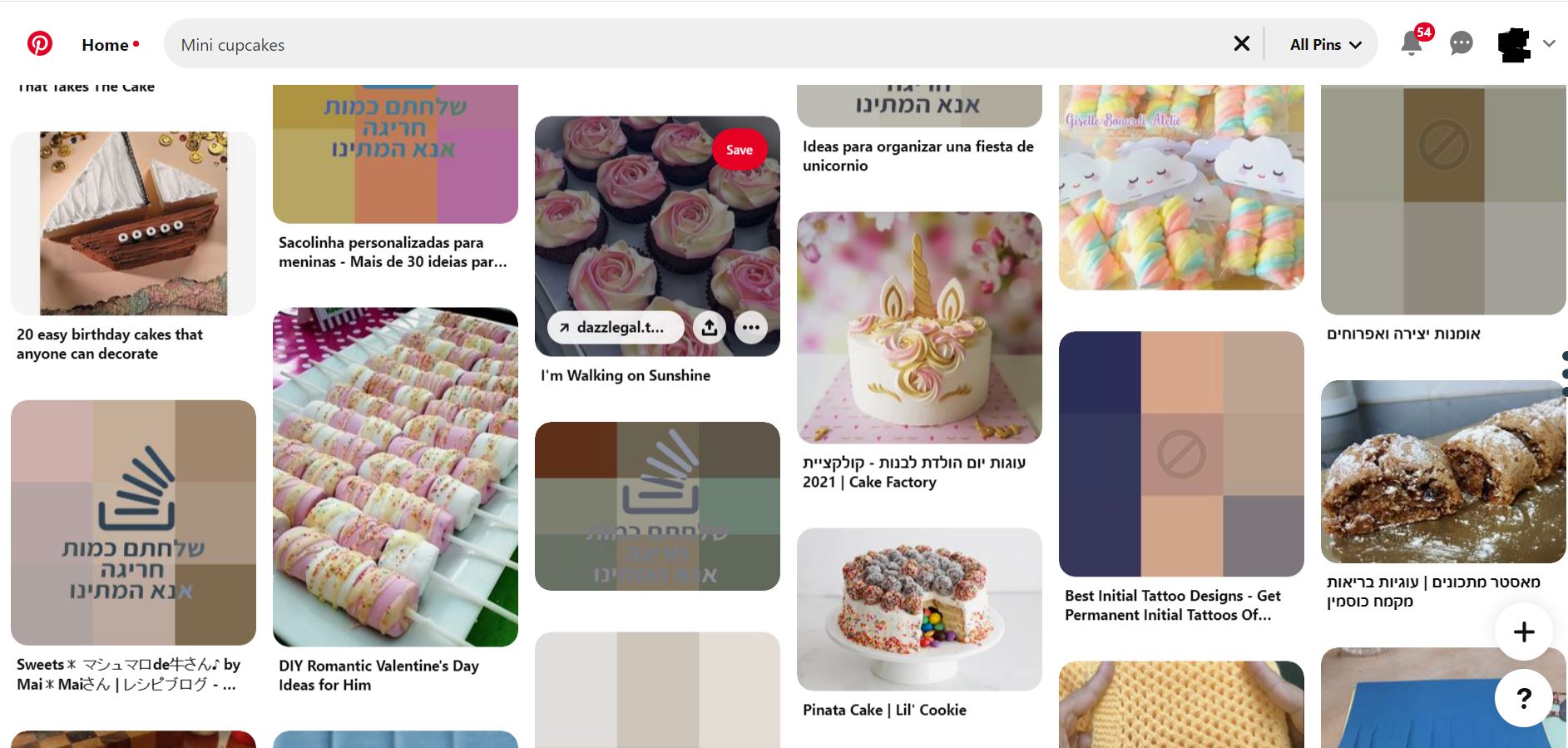Open the messages icon

[x=1461, y=43]
